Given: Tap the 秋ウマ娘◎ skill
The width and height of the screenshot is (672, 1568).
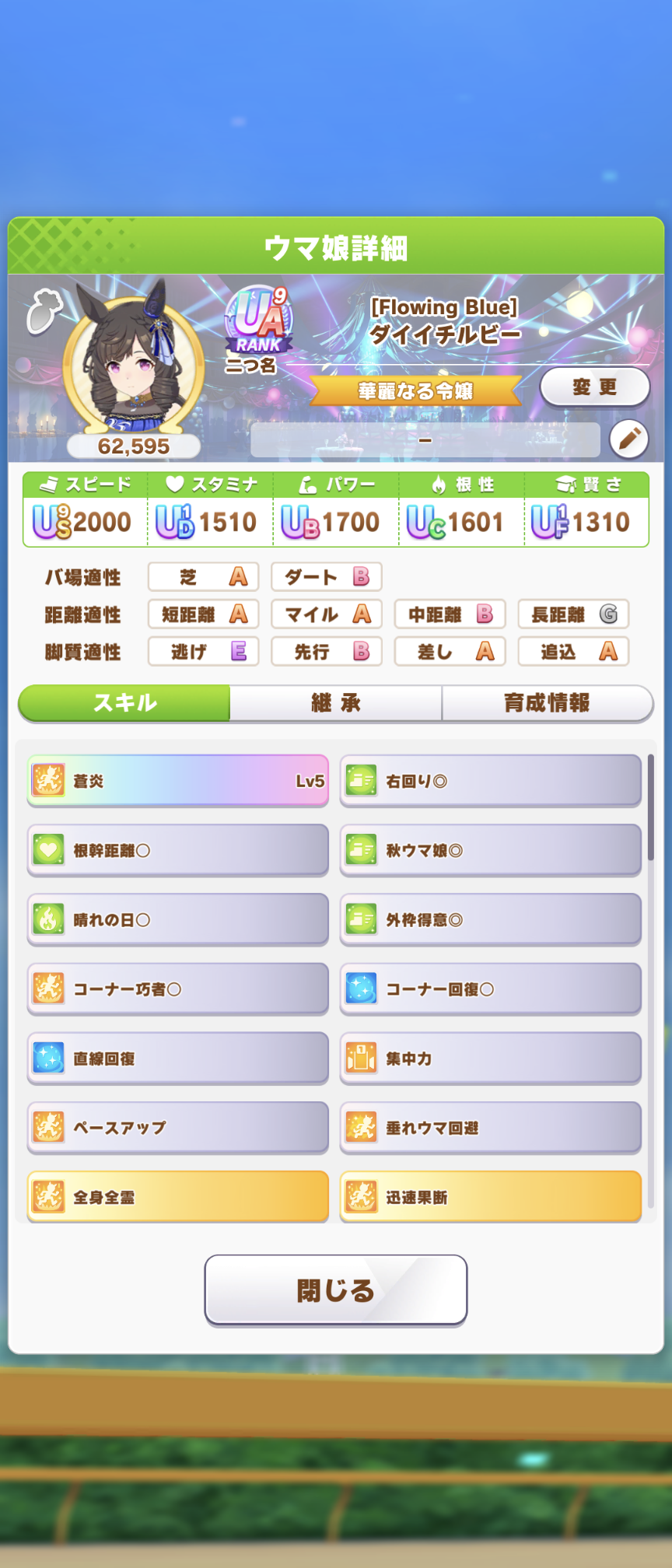Looking at the screenshot, I should (490, 850).
